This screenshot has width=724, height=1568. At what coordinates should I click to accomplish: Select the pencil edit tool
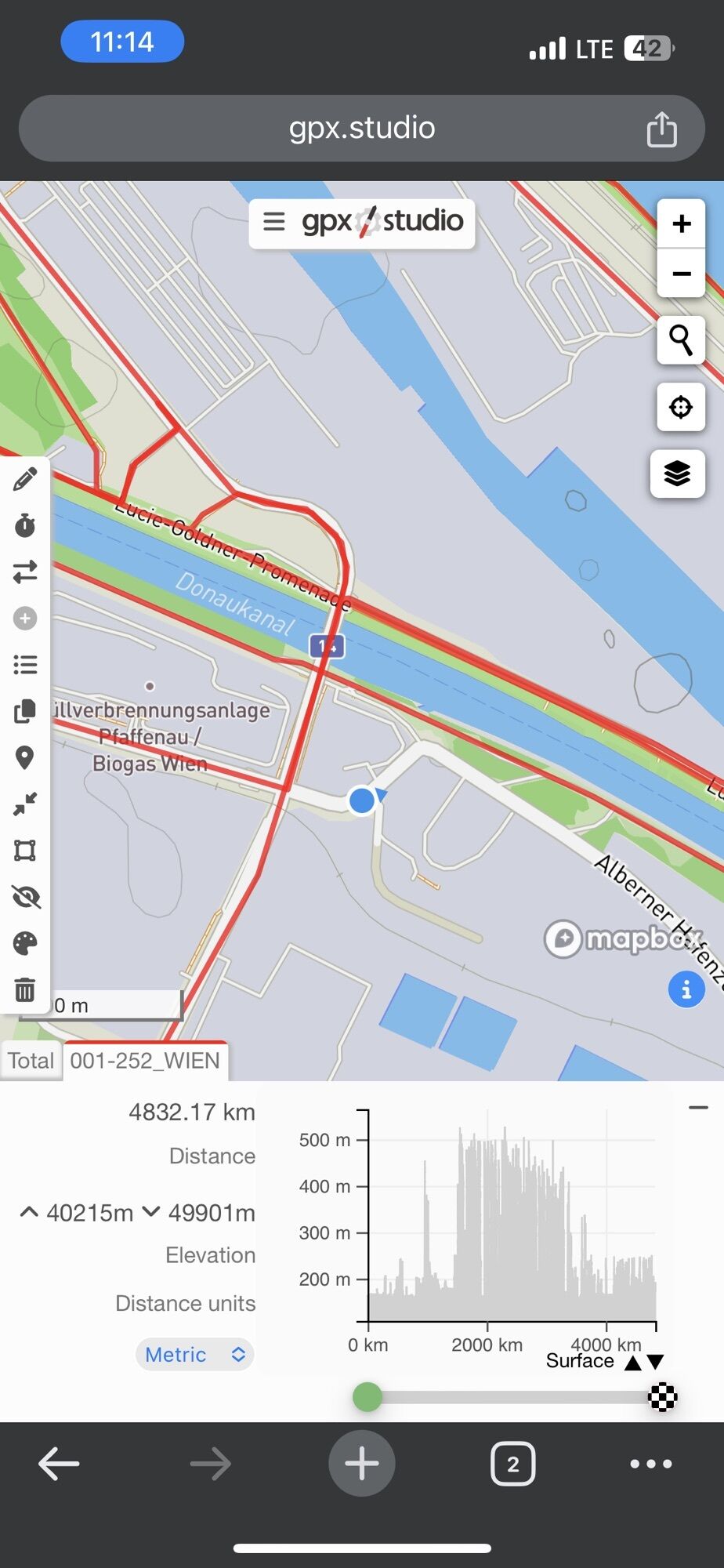click(x=25, y=479)
